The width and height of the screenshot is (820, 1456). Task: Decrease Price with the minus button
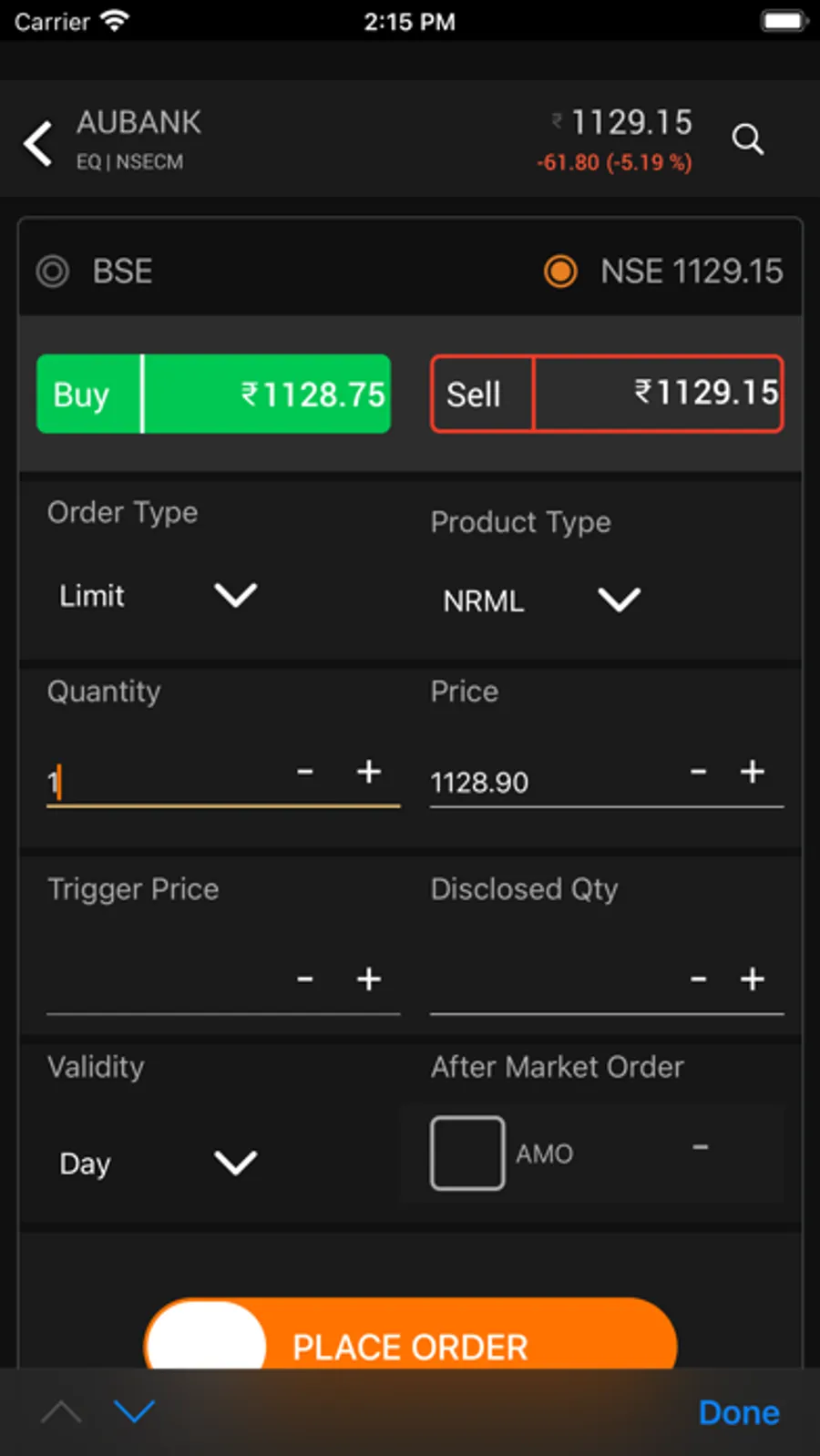coord(699,772)
